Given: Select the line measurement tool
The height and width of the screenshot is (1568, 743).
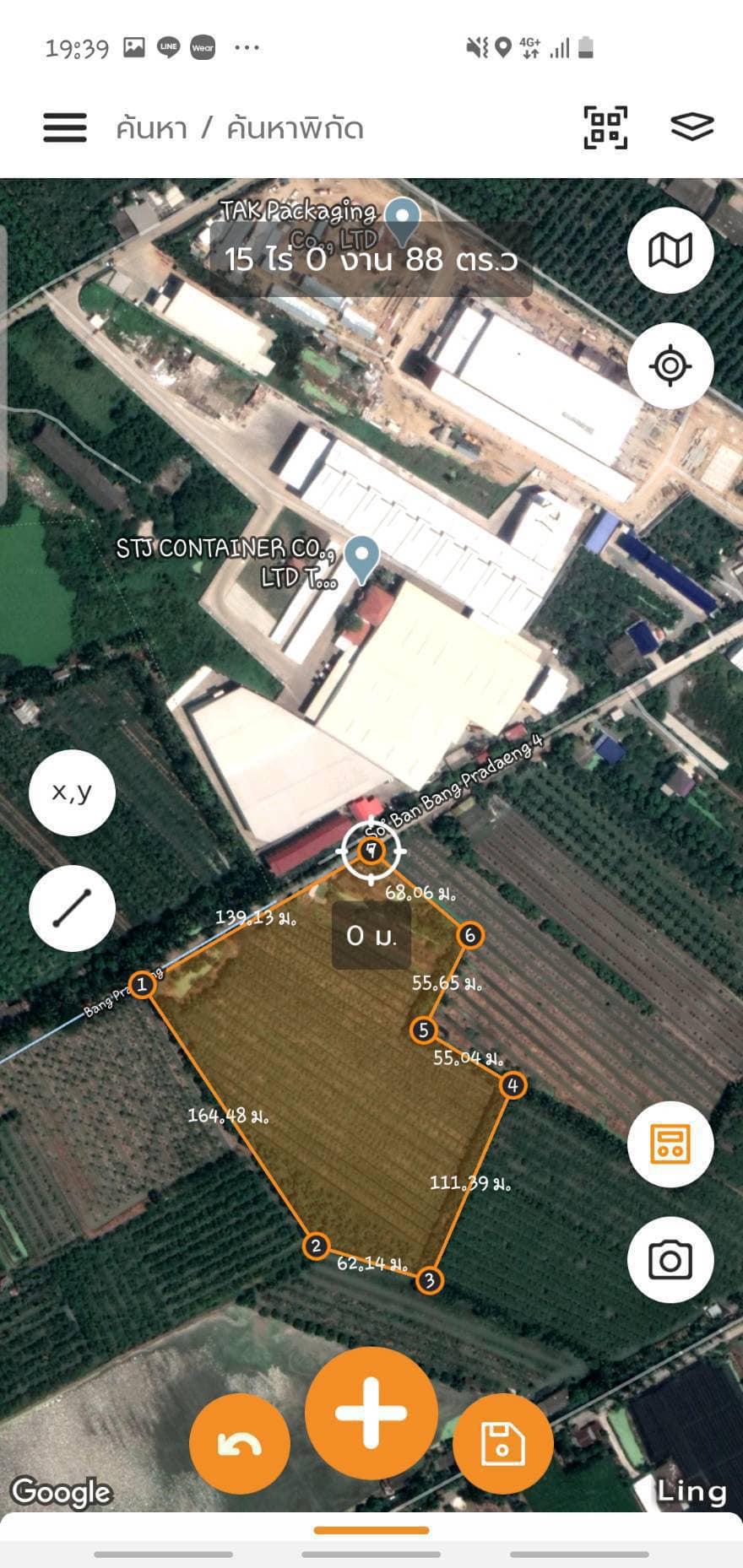Looking at the screenshot, I should point(72,908).
